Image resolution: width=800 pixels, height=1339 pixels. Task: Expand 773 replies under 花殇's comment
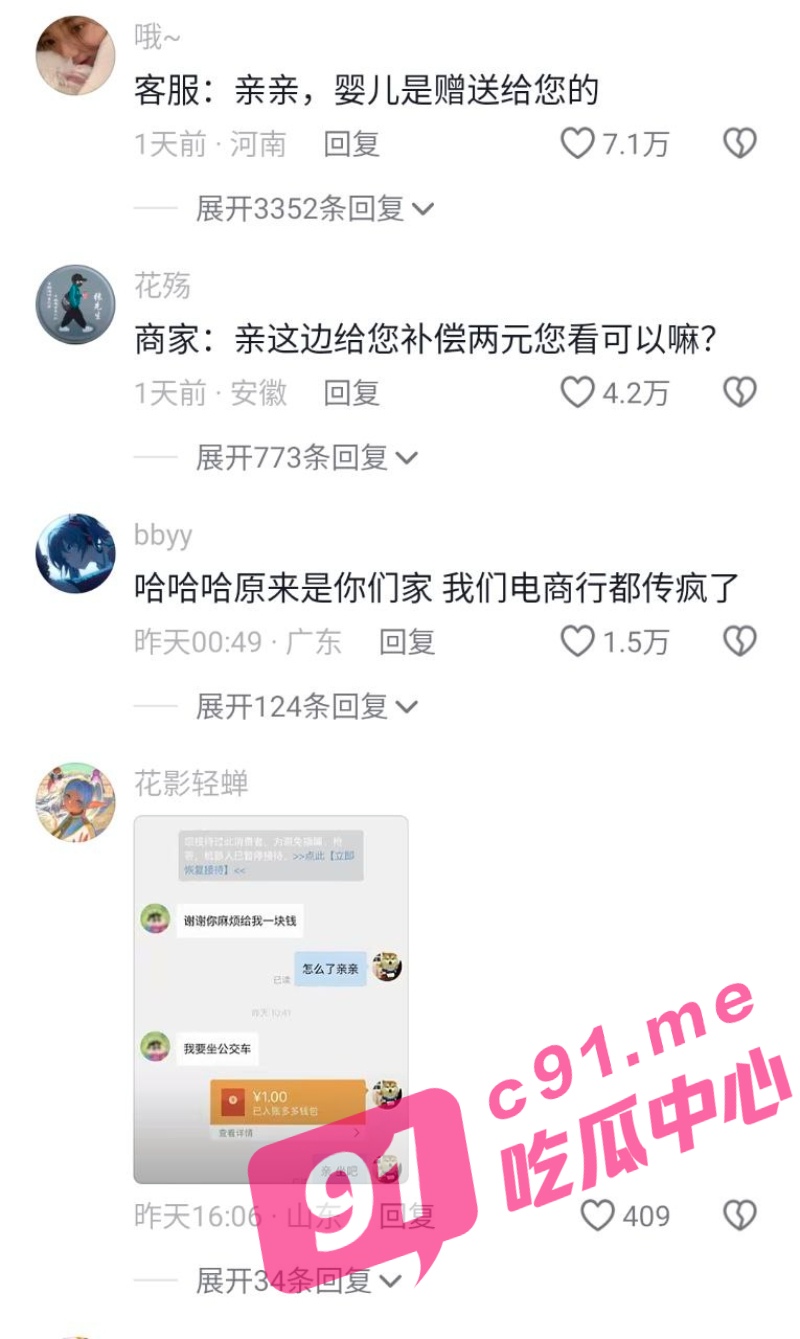[x=306, y=458]
